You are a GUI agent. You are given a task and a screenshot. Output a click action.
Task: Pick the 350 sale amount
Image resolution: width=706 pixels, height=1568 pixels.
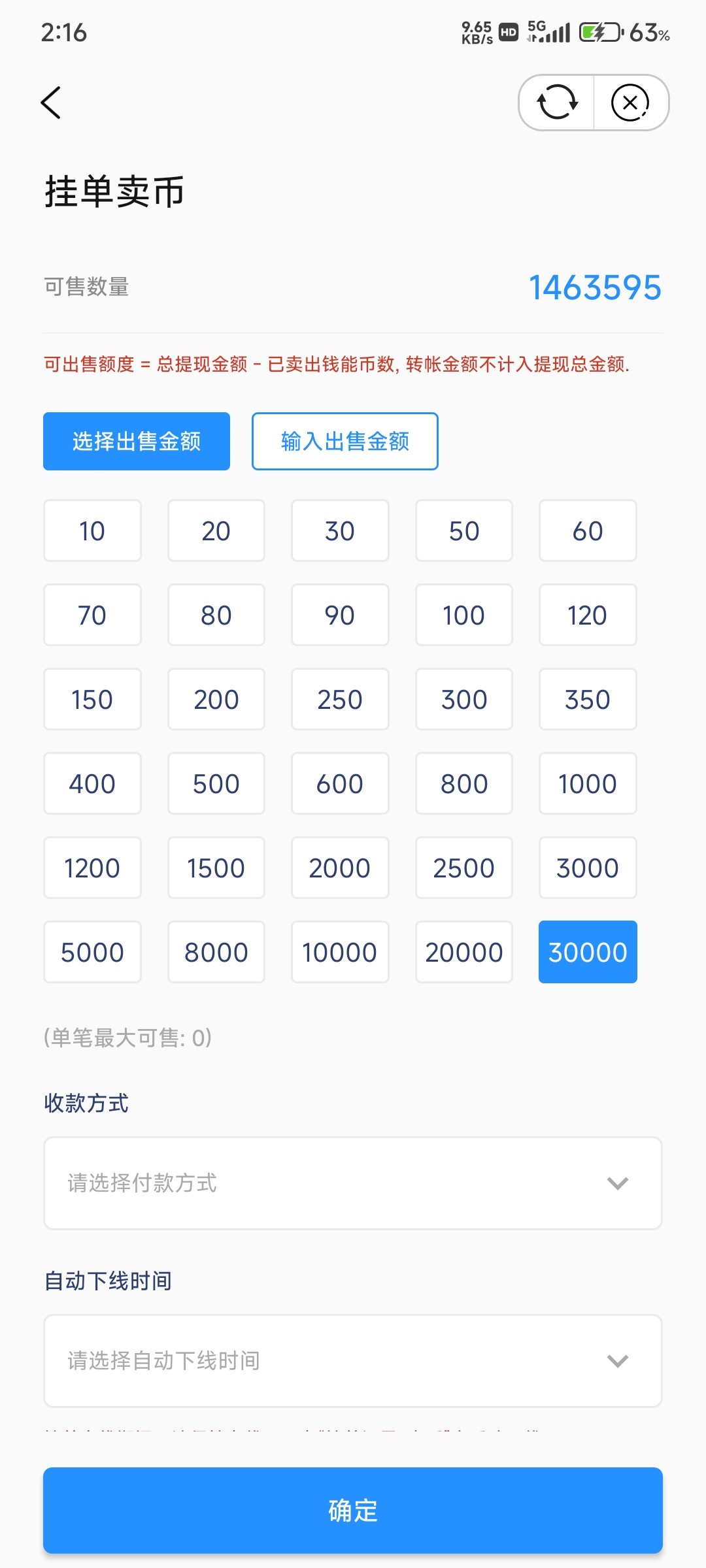[x=588, y=699]
